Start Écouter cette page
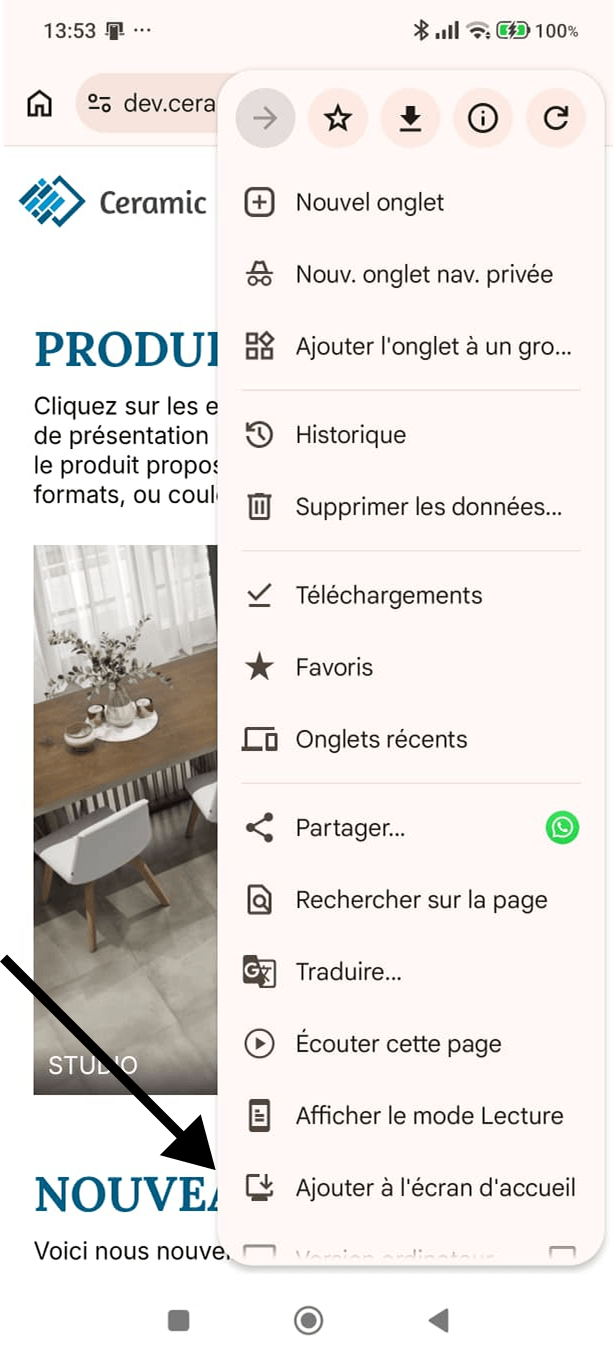614x1356 pixels. pos(398,1044)
